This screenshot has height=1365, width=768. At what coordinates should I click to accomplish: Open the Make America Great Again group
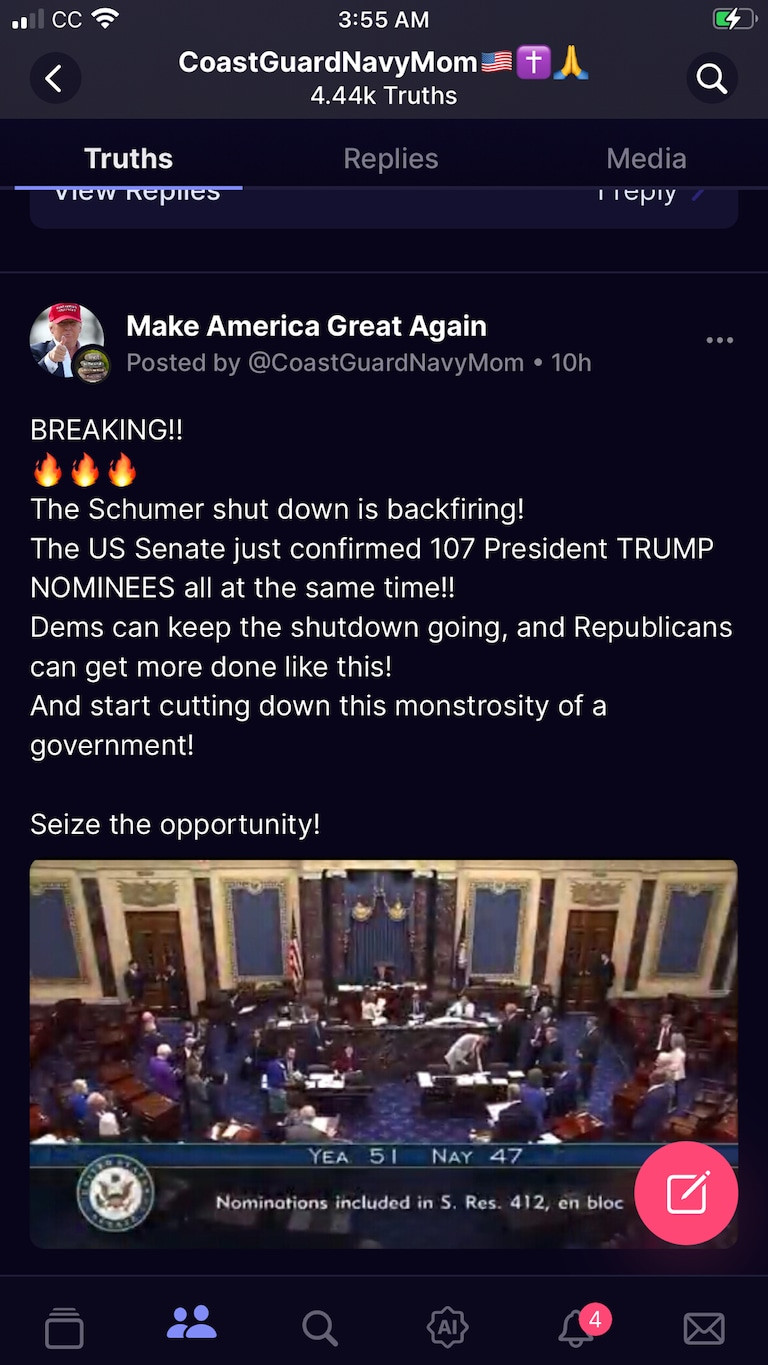click(306, 326)
